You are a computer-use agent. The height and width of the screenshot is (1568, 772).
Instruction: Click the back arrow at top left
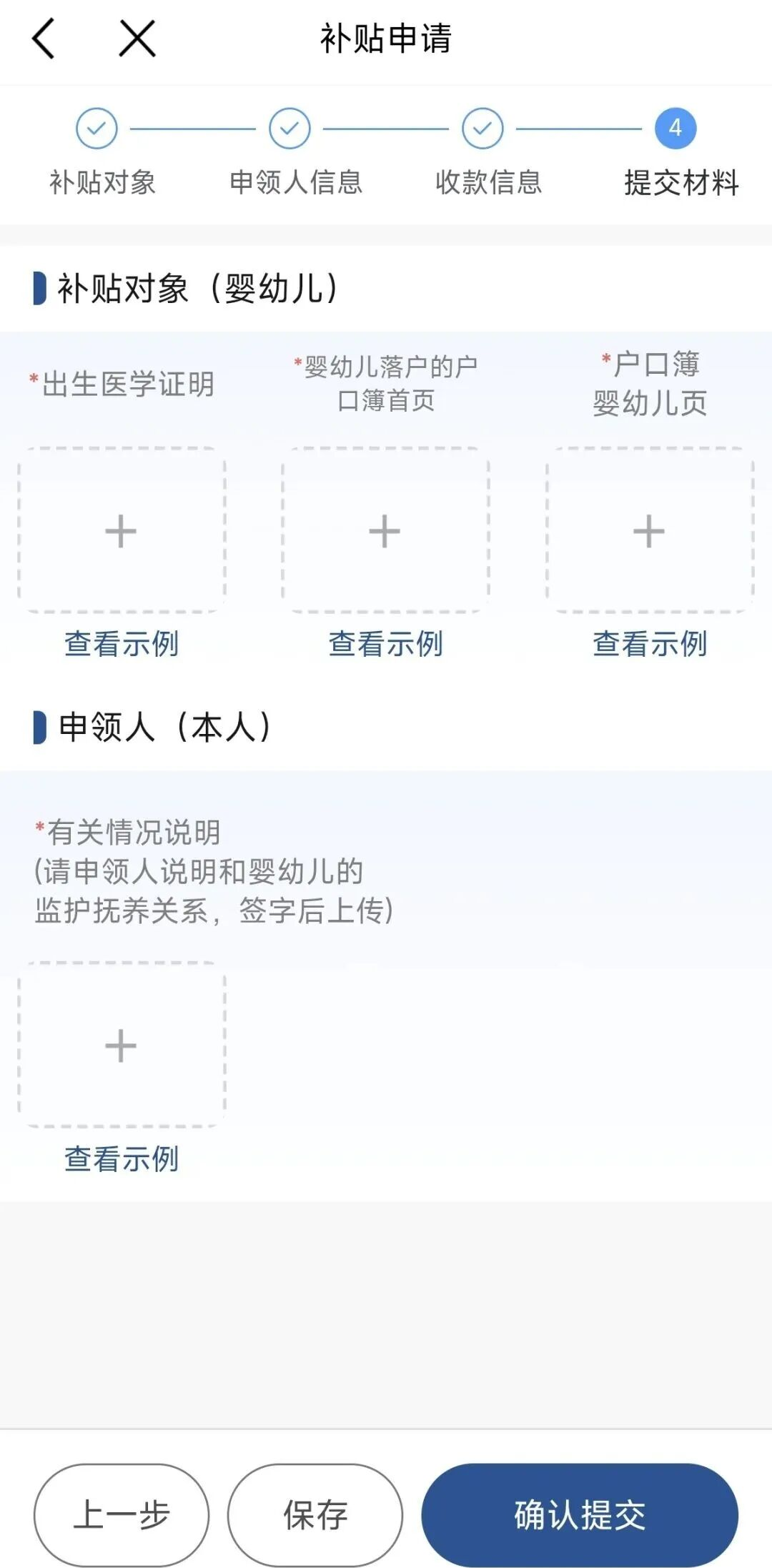(x=44, y=39)
